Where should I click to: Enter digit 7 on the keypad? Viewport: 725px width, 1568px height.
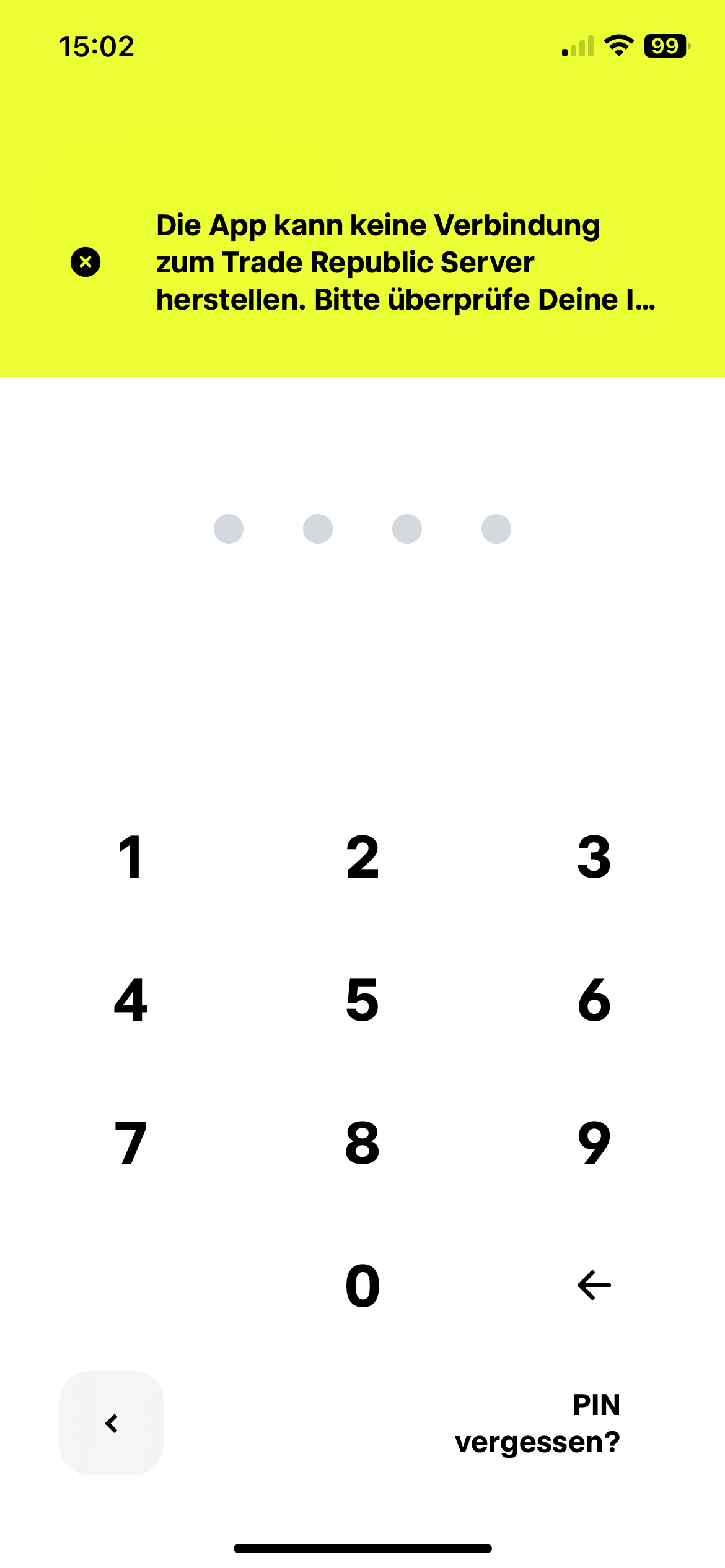[x=131, y=1143]
